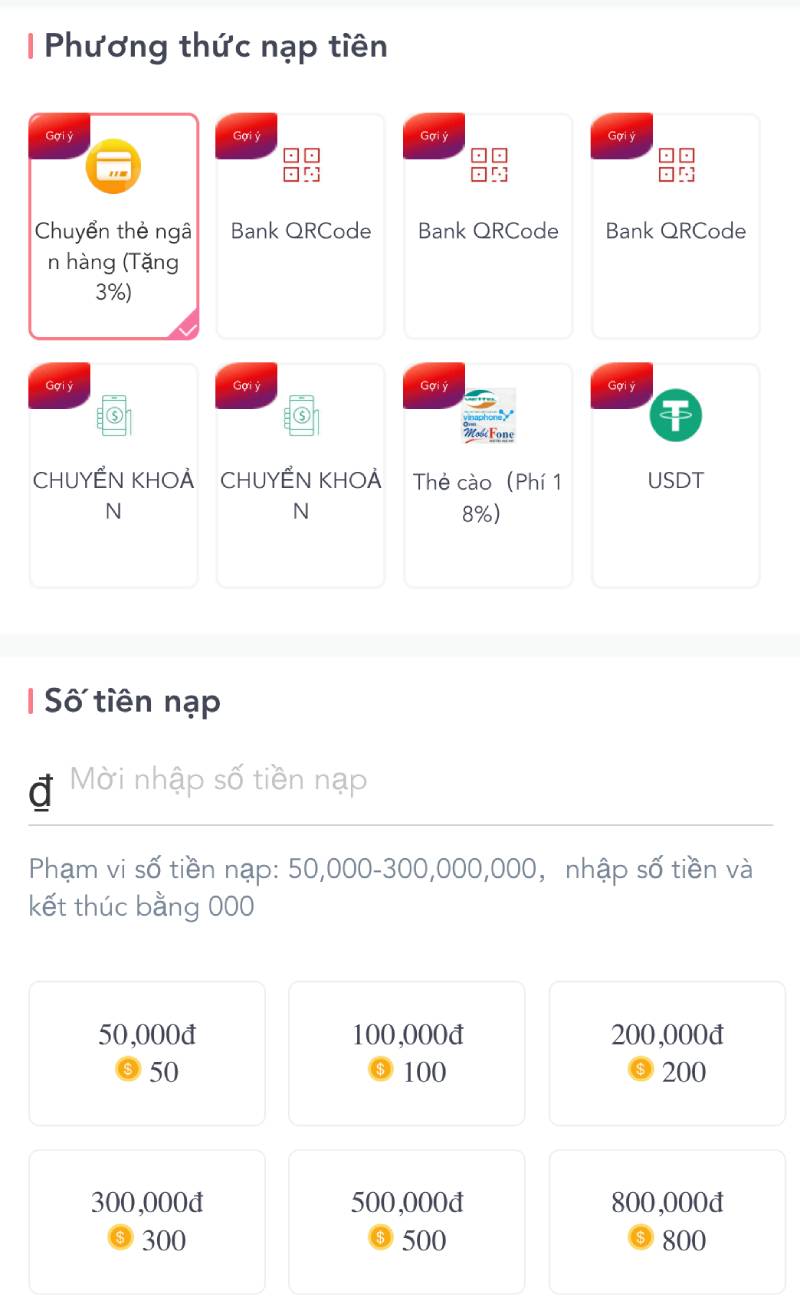This screenshot has height=1304, width=800.
Task: Select the 100,000đ deposit amount
Action: coord(406,1052)
